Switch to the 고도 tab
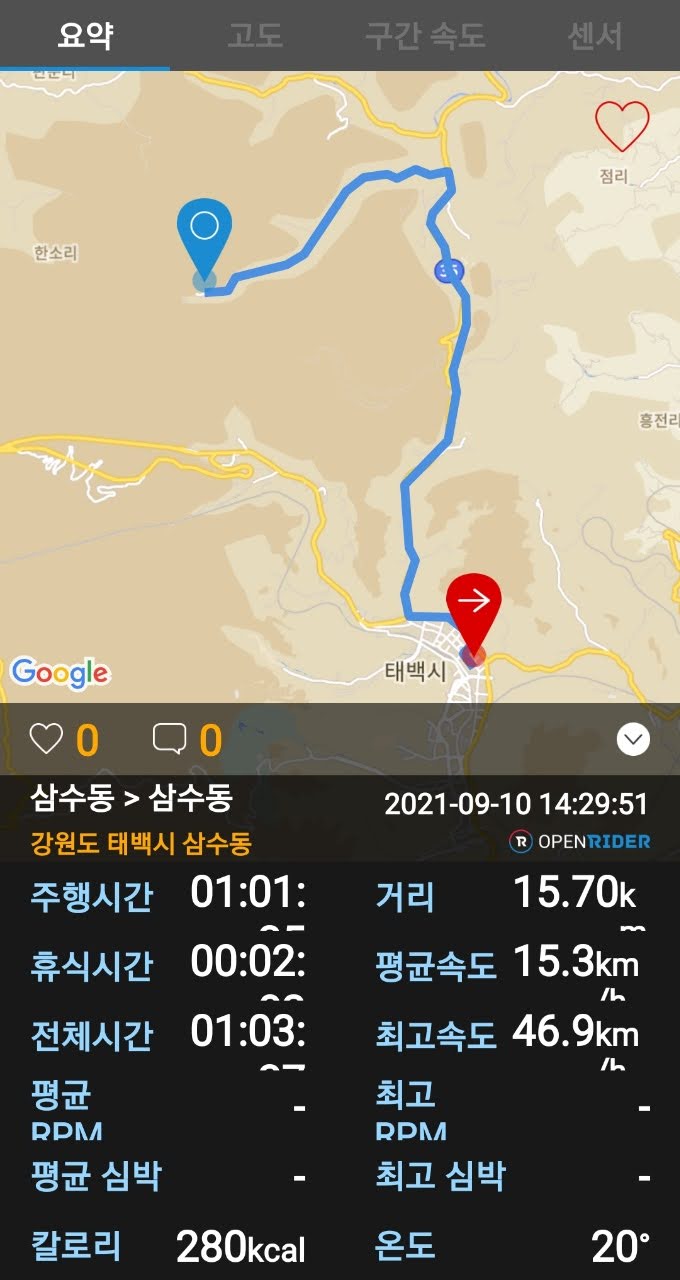 pyautogui.click(x=255, y=36)
